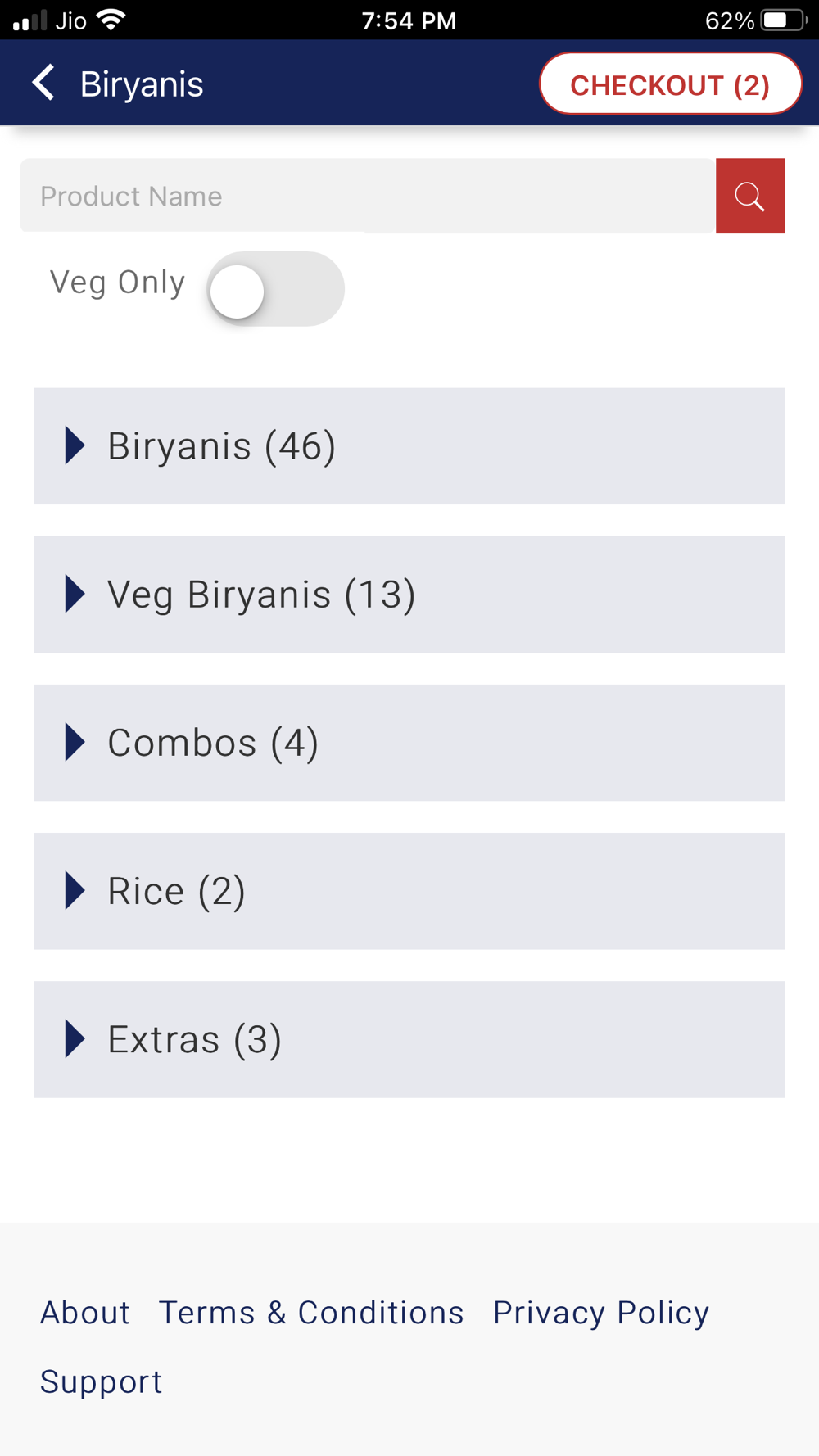Tap the red search magnifier button
The height and width of the screenshot is (1456, 819).
point(750,196)
